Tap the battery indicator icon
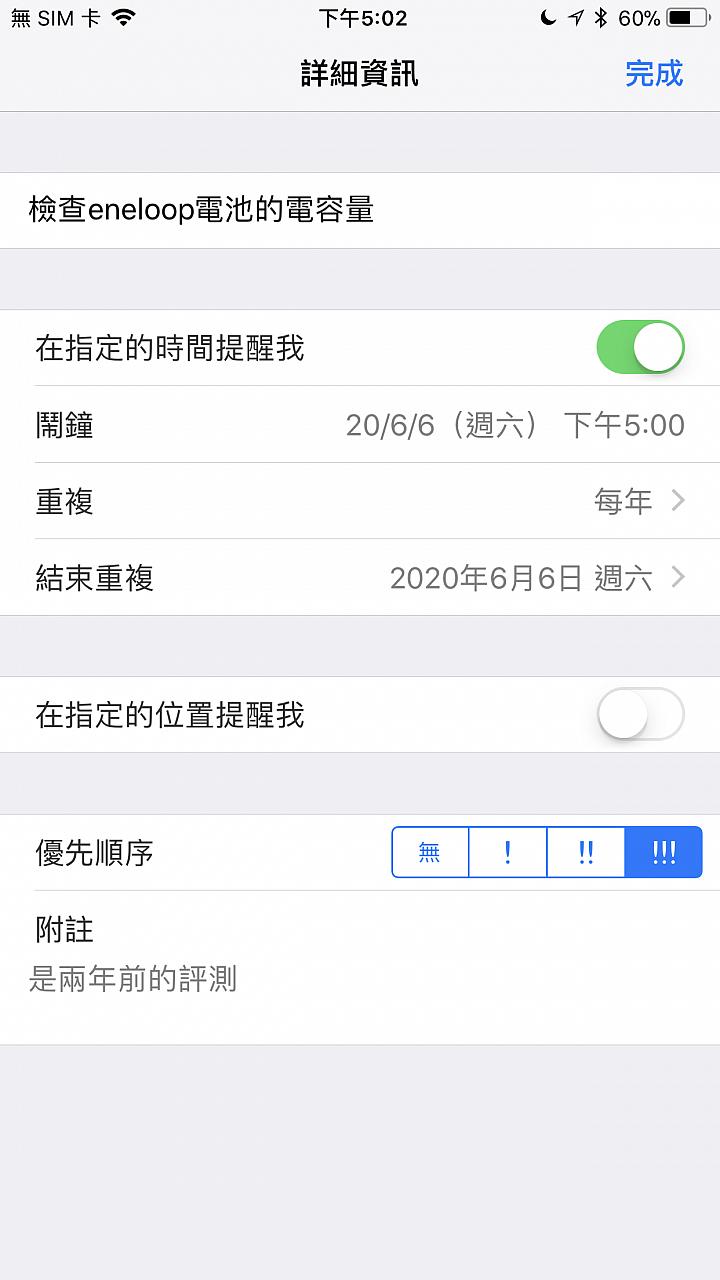 click(x=688, y=16)
